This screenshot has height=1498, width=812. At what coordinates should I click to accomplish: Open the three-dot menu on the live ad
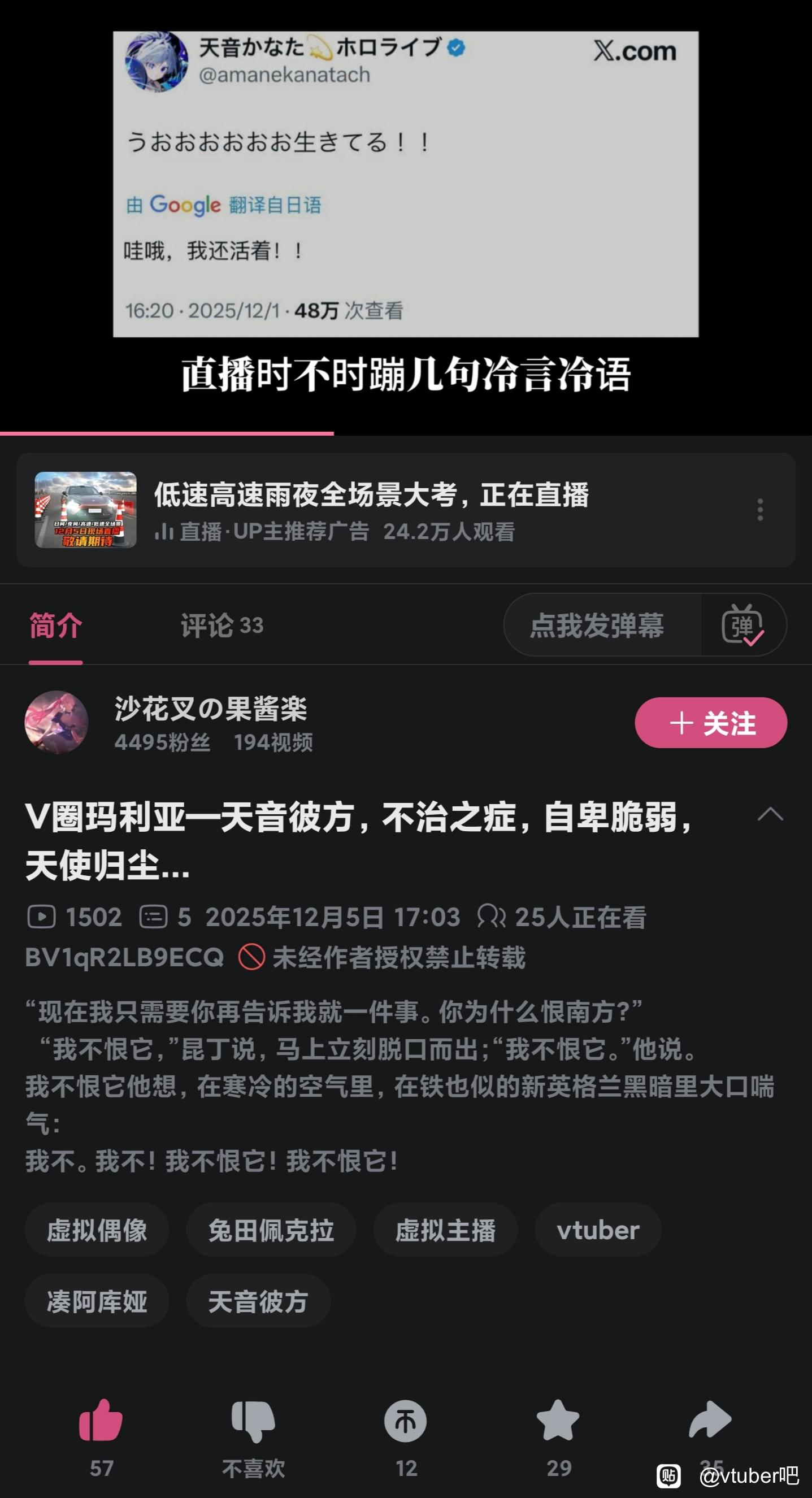(759, 510)
